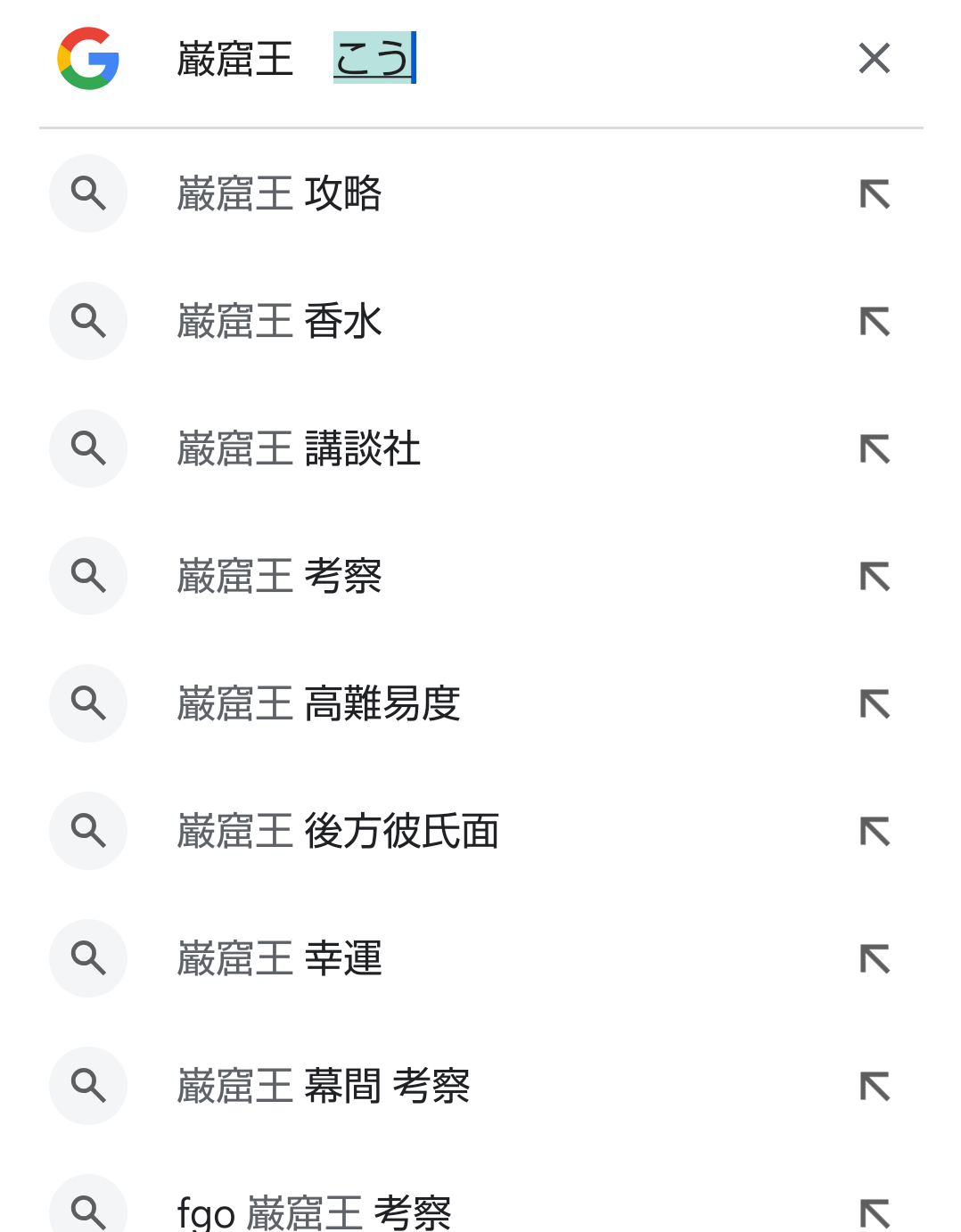Insert 巌窟王 攻略 into search box via arrow
This screenshot has width=961, height=1232.
point(875,193)
